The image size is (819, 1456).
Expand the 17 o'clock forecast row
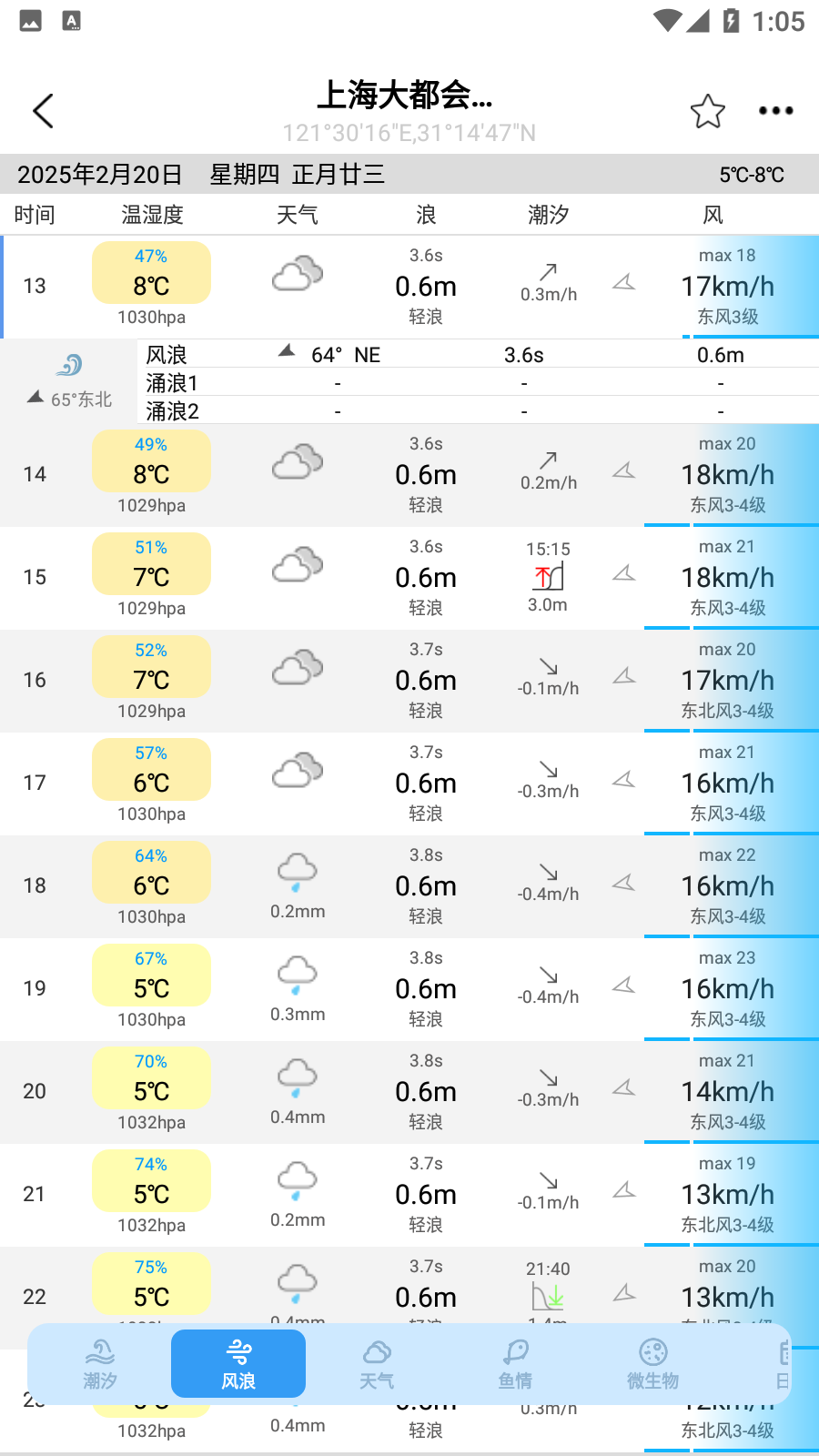(x=409, y=784)
